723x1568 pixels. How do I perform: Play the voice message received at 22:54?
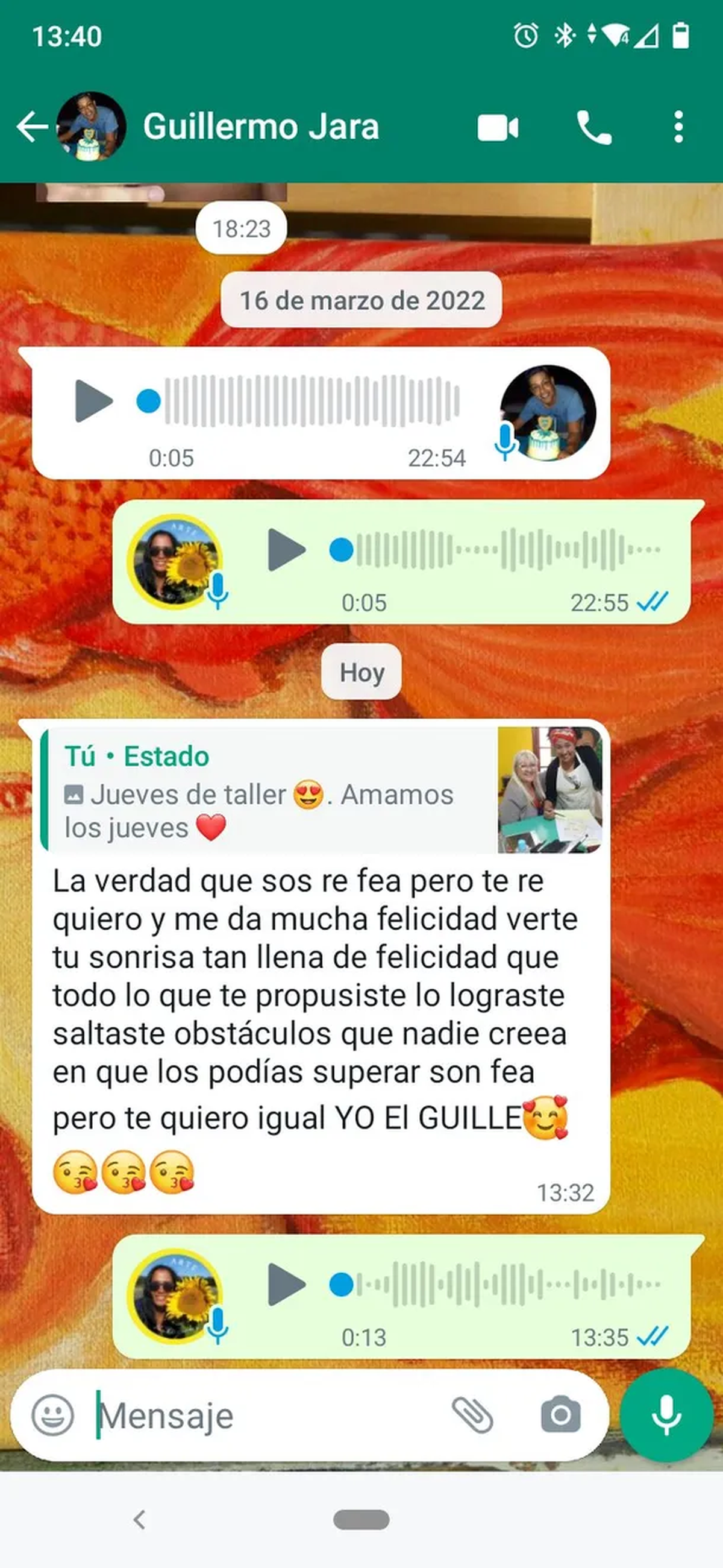(x=93, y=401)
